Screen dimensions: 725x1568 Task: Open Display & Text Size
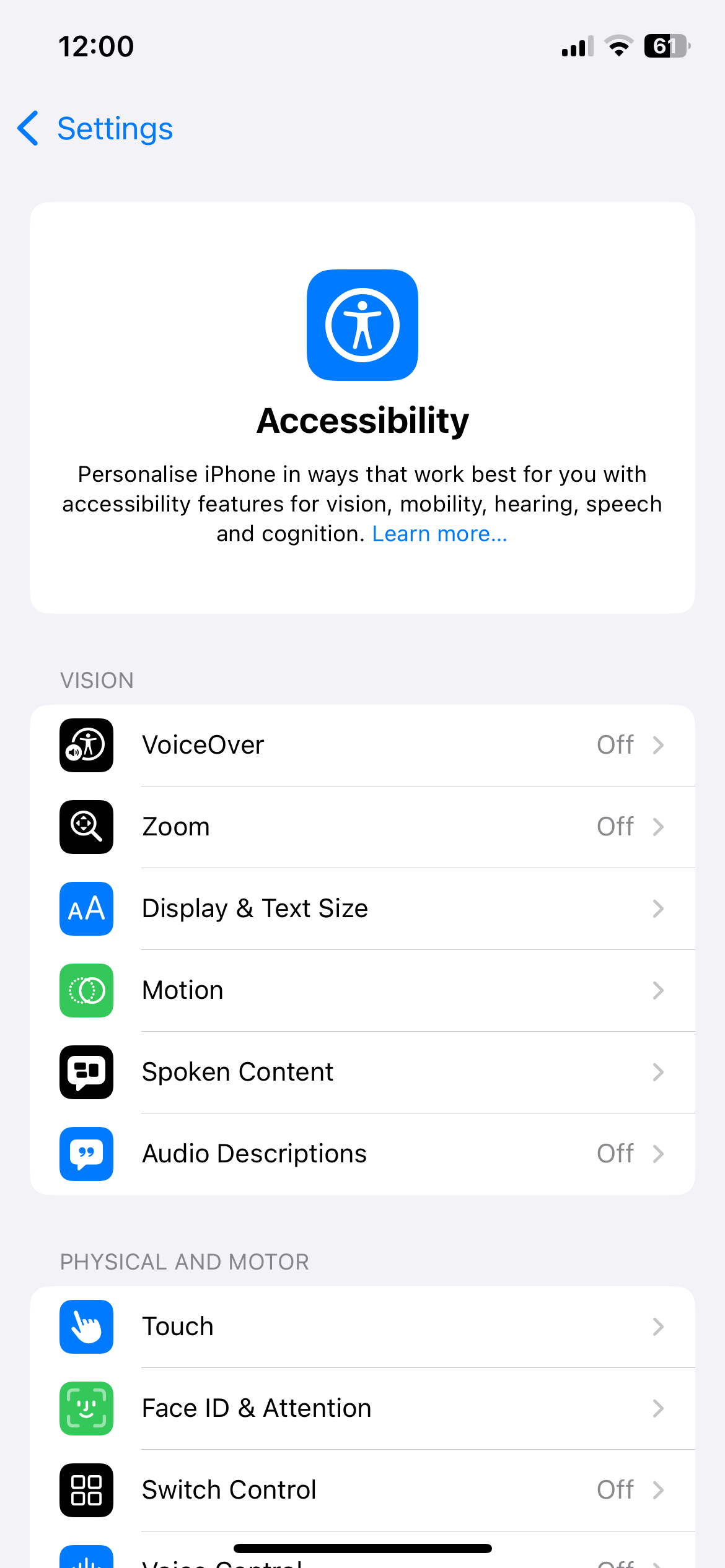point(362,908)
